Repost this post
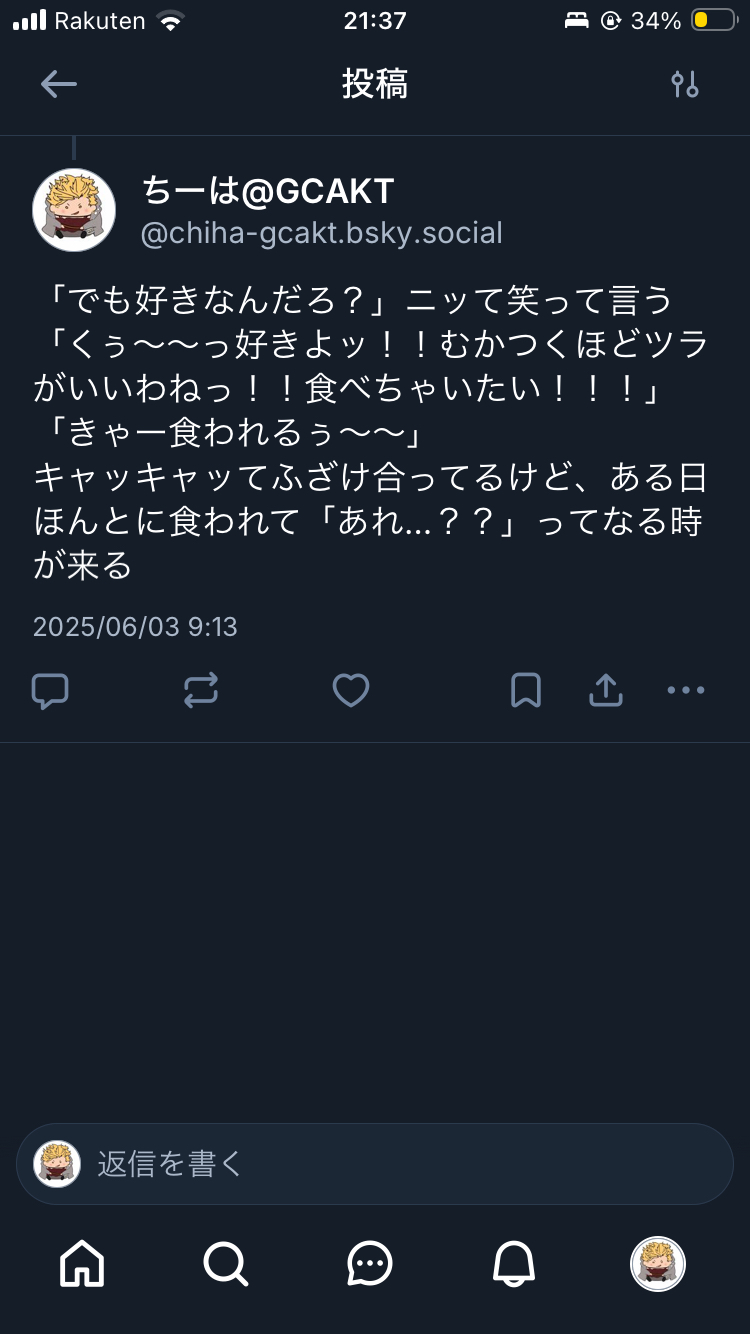This screenshot has height=1334, width=750. pyautogui.click(x=201, y=691)
